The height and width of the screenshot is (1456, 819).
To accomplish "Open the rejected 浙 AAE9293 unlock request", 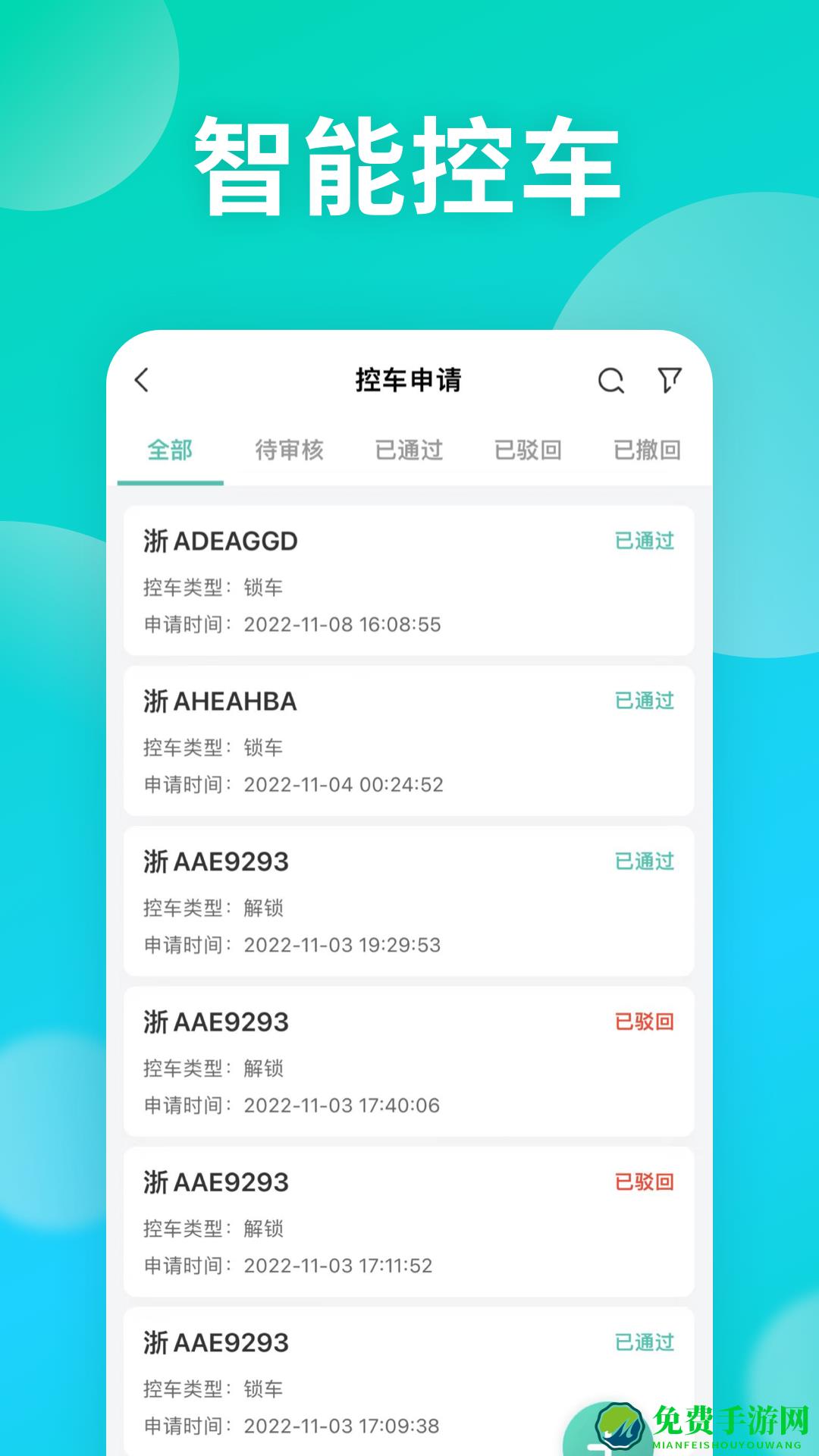I will [x=409, y=1060].
